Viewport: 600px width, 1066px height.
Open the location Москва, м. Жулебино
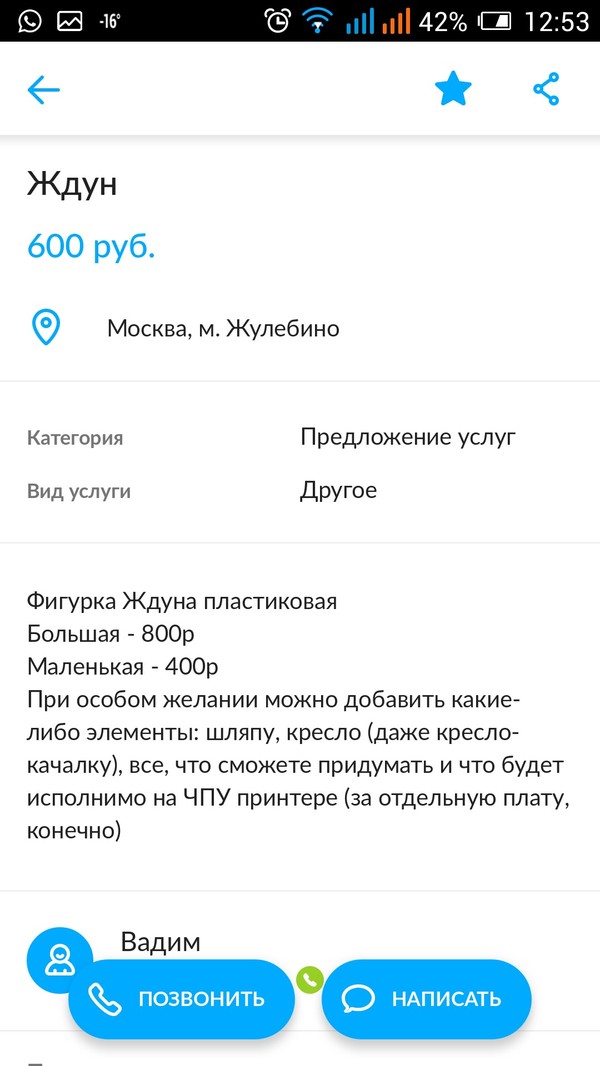(223, 328)
